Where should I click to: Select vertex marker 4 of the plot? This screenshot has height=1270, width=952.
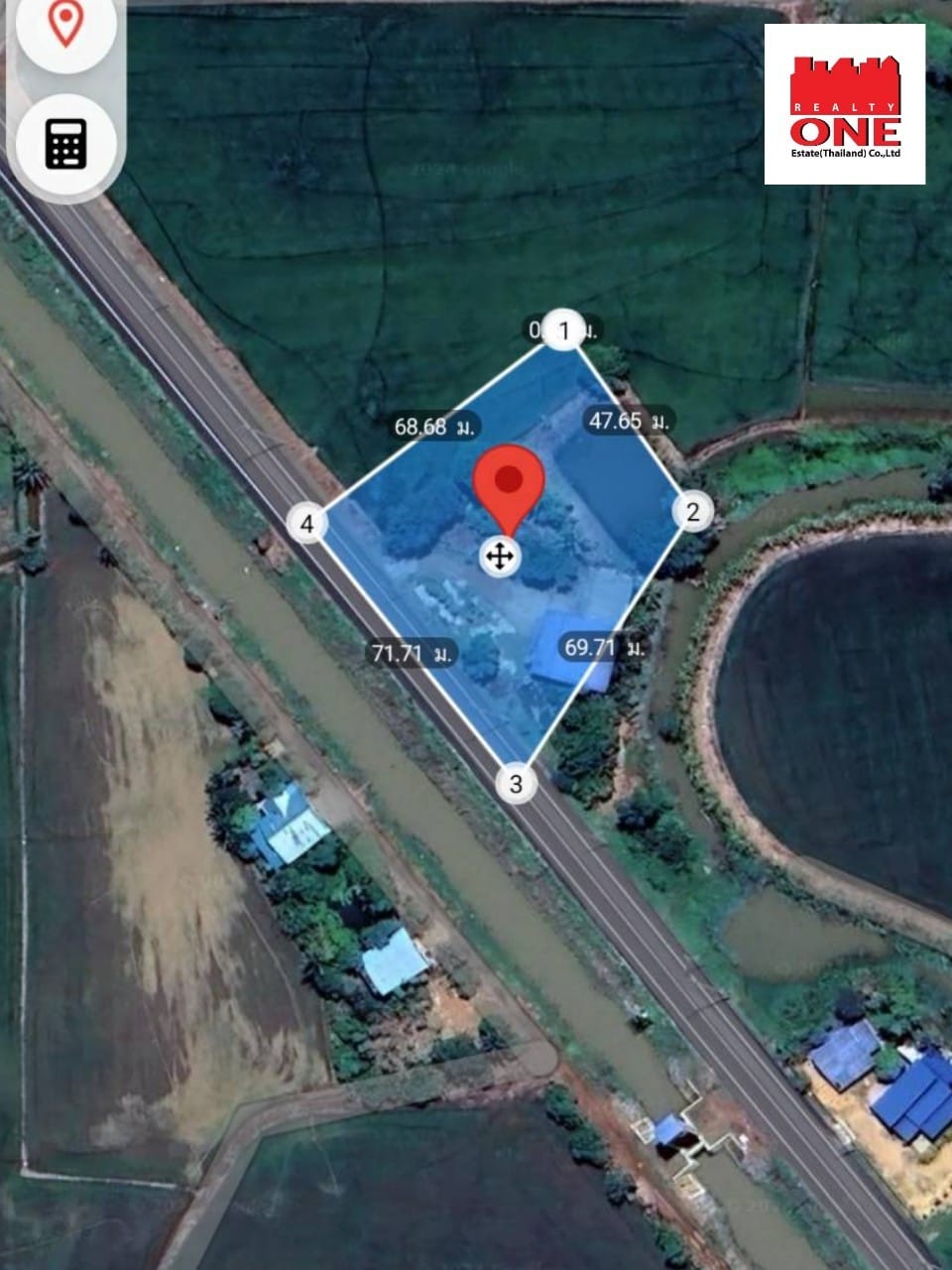tap(307, 523)
